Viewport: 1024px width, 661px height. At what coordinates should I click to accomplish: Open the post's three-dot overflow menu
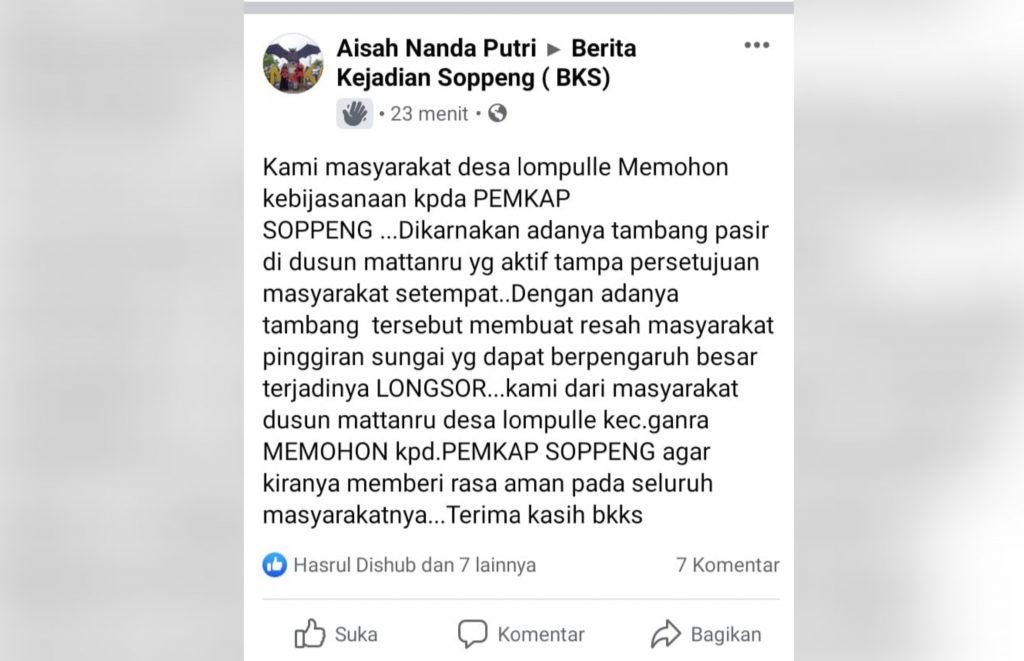(x=756, y=45)
